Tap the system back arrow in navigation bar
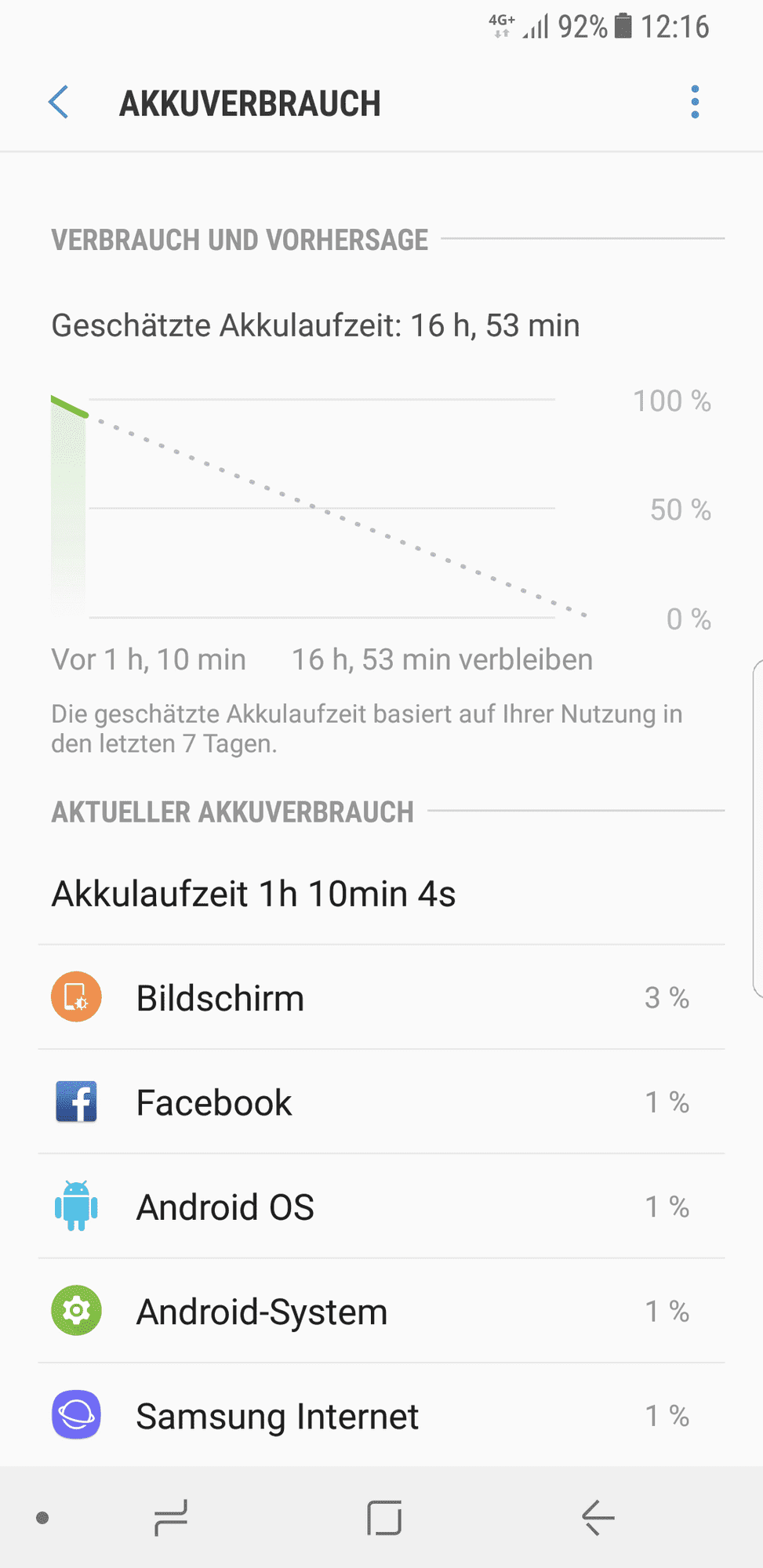 tap(598, 1517)
